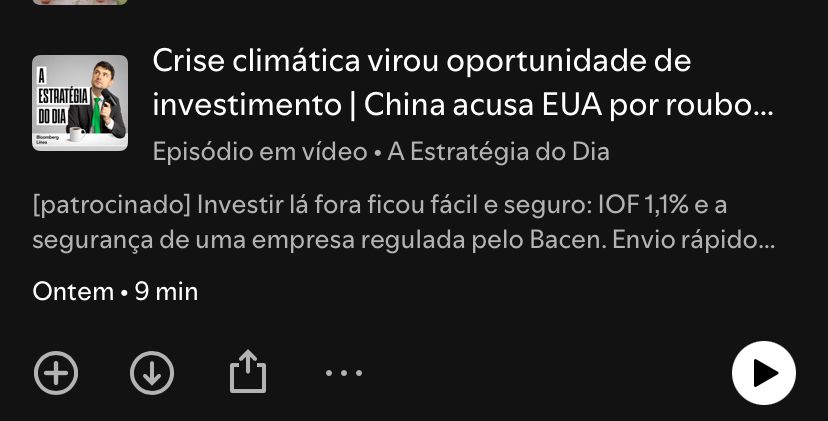Share the Crise climática episode
This screenshot has width=828, height=421.
[248, 373]
